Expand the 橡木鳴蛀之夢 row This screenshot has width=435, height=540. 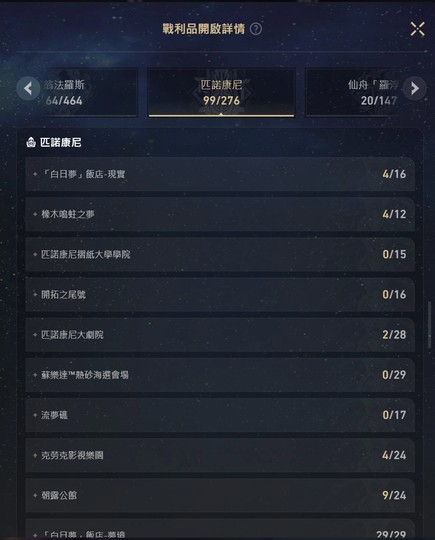(x=220, y=214)
